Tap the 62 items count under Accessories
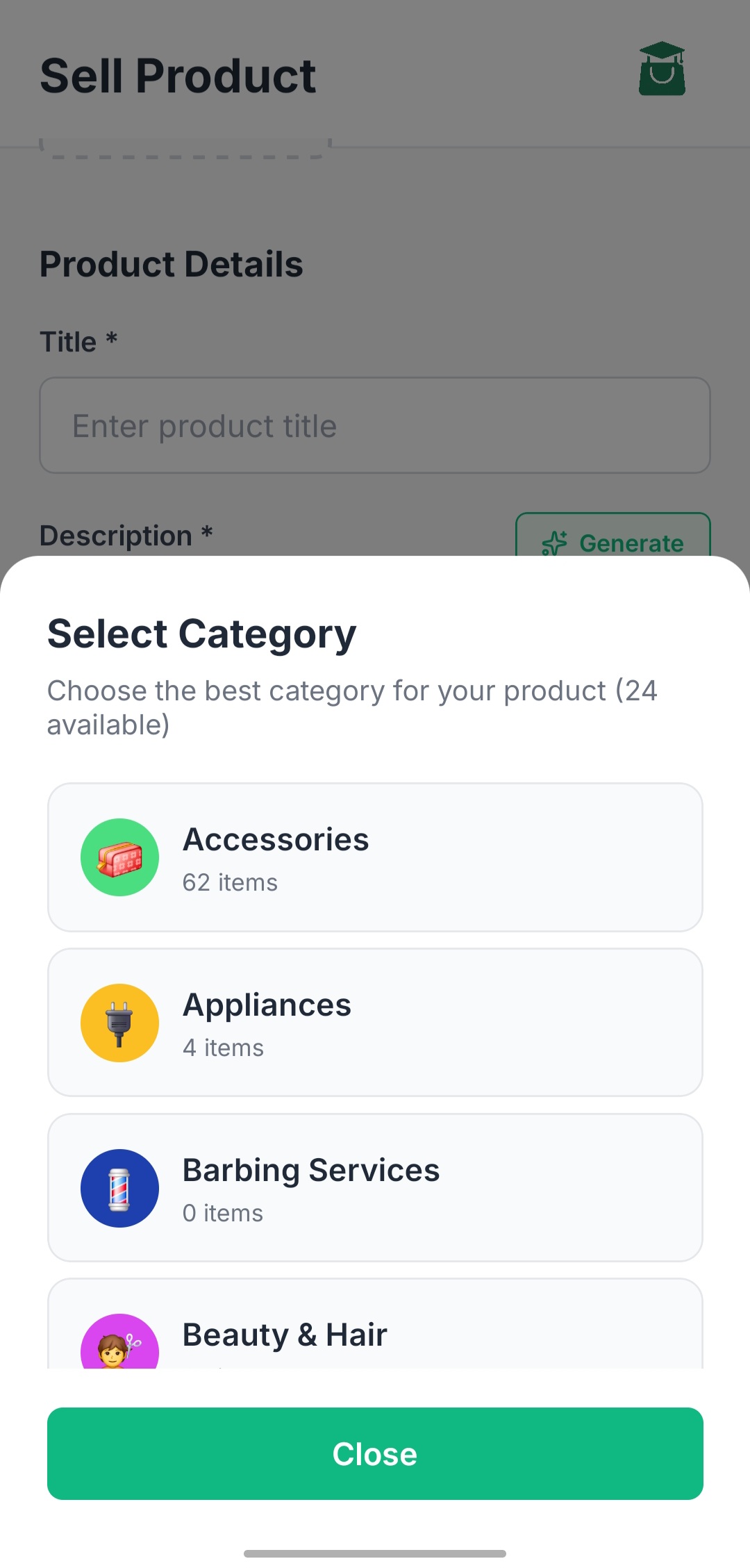This screenshot has height=1568, width=750. tap(229, 882)
